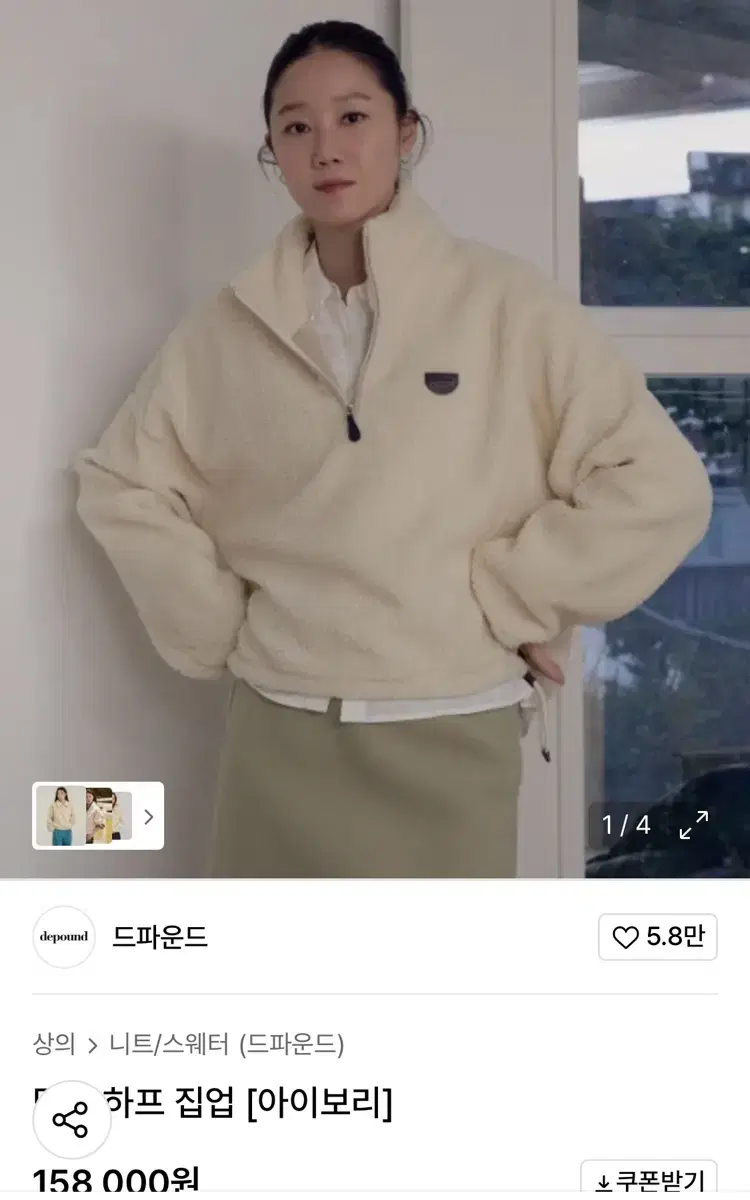The height and width of the screenshot is (1200, 750).
Task: Tap the chevron between 상의 and 니트/스웨터
Action: point(91,1042)
